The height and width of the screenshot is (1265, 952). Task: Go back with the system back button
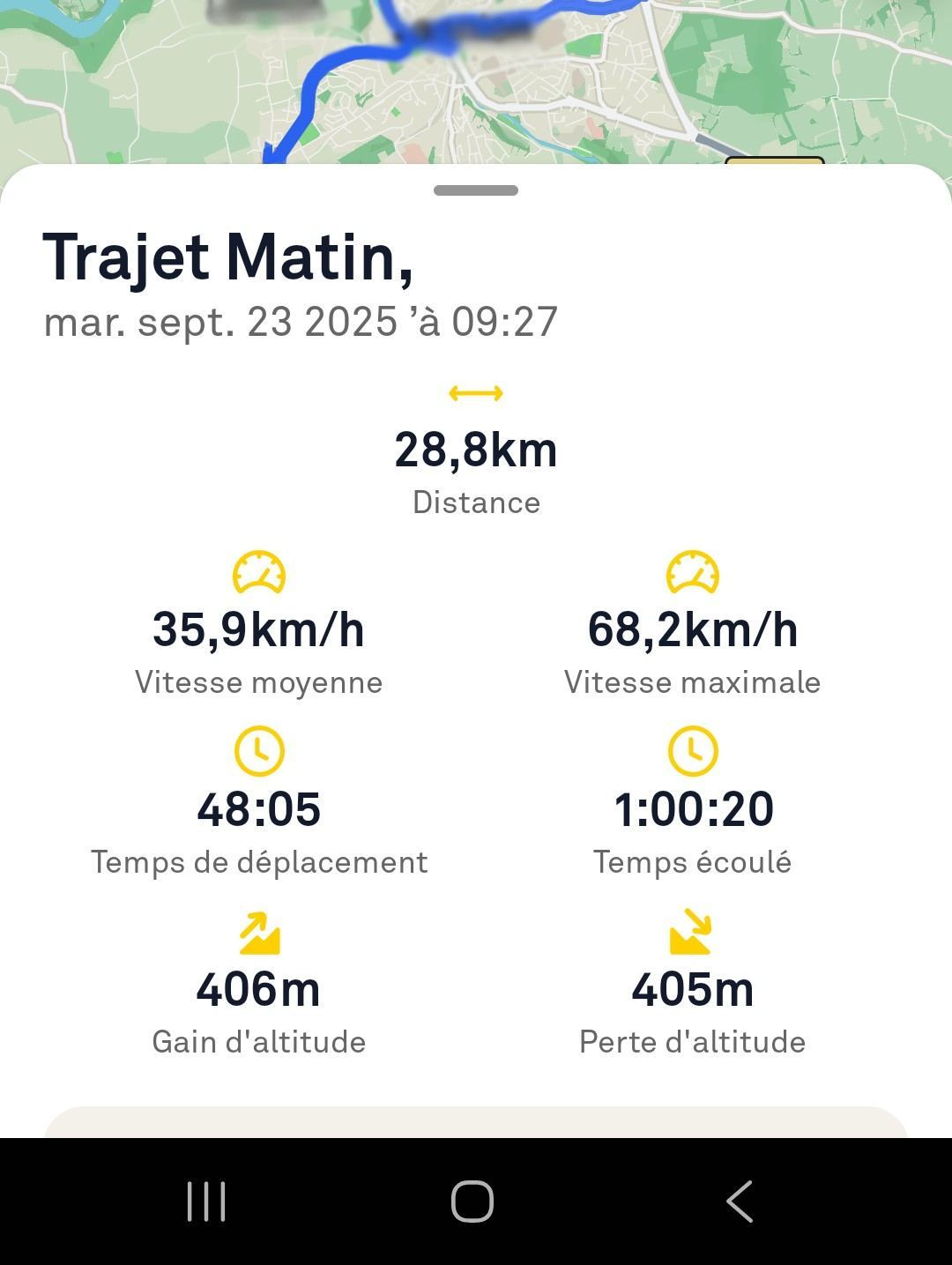pyautogui.click(x=740, y=1202)
